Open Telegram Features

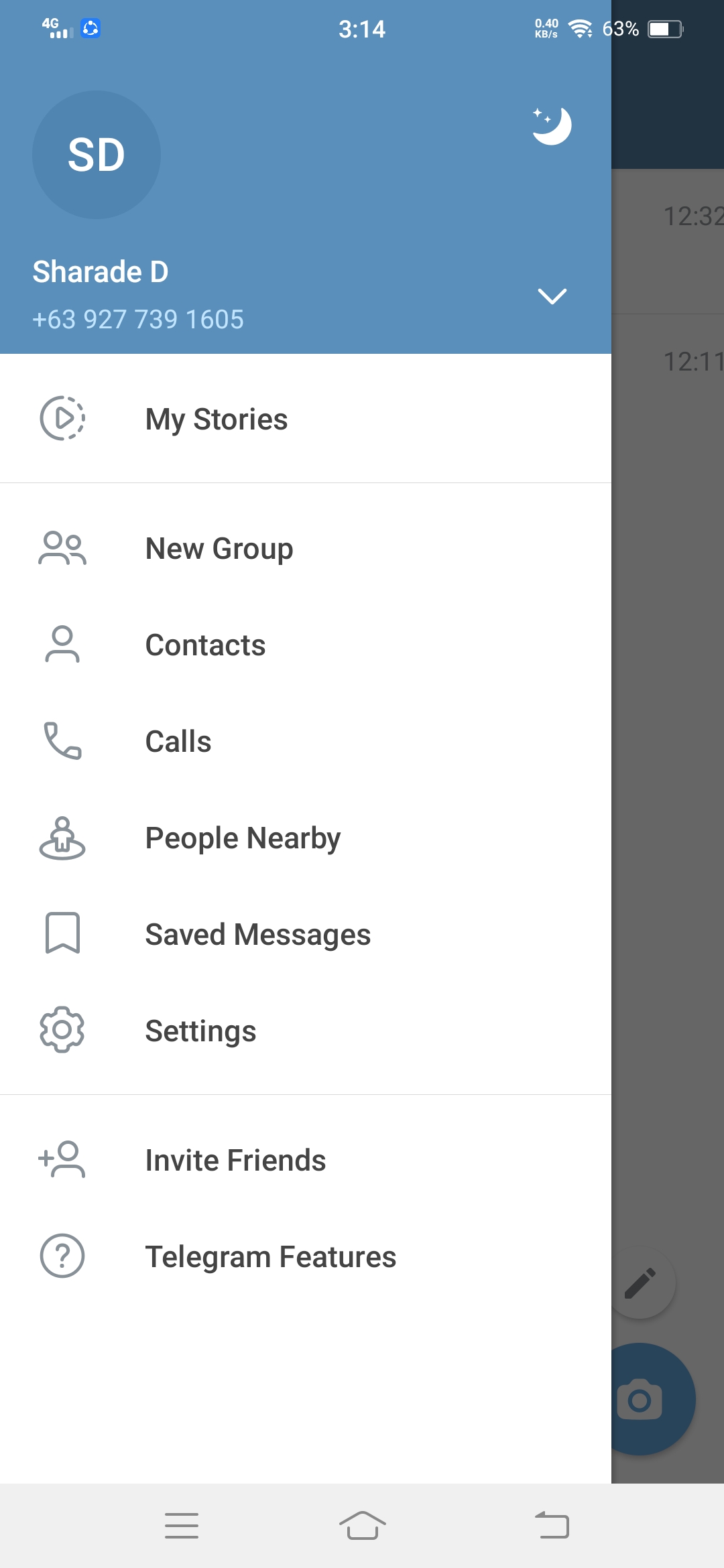[306, 1257]
